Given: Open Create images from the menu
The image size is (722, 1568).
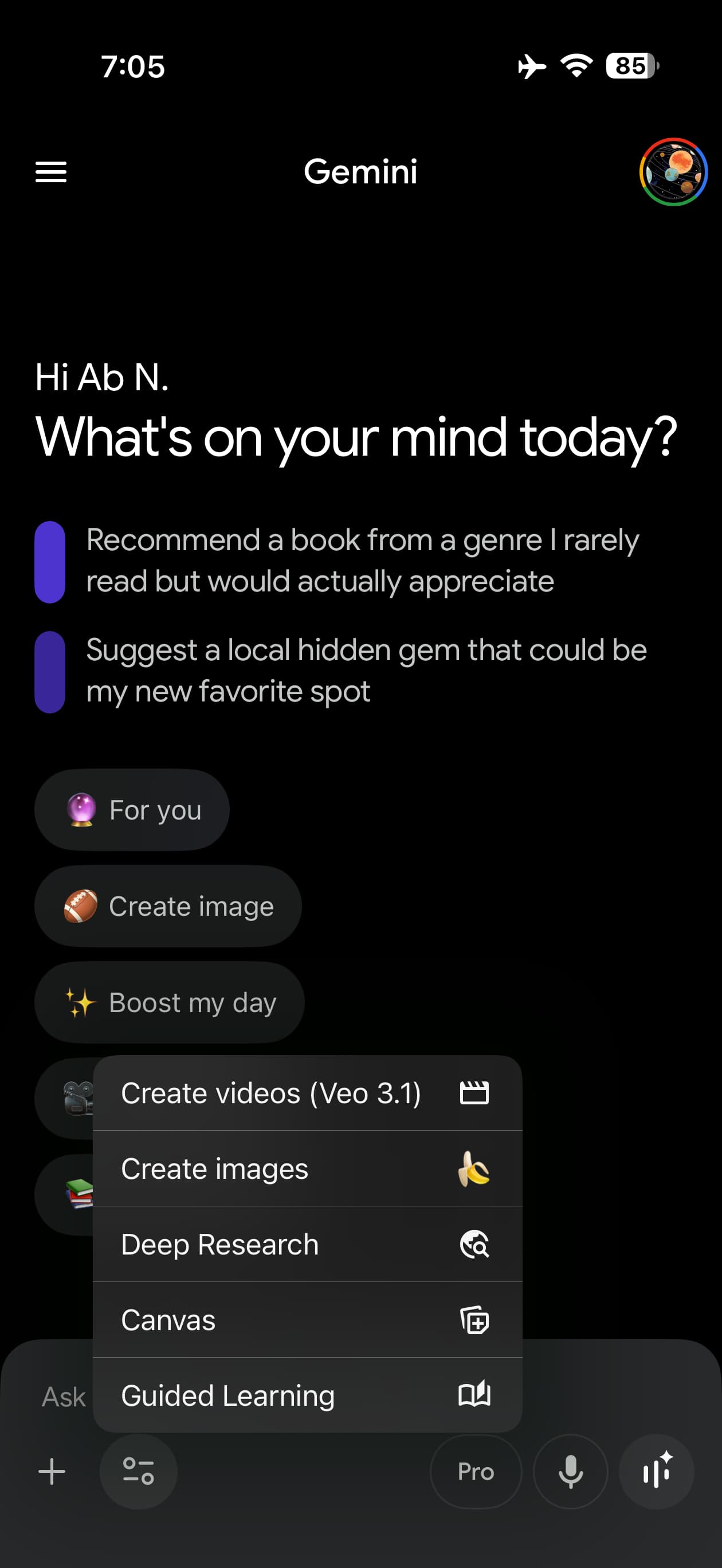Looking at the screenshot, I should point(214,1168).
